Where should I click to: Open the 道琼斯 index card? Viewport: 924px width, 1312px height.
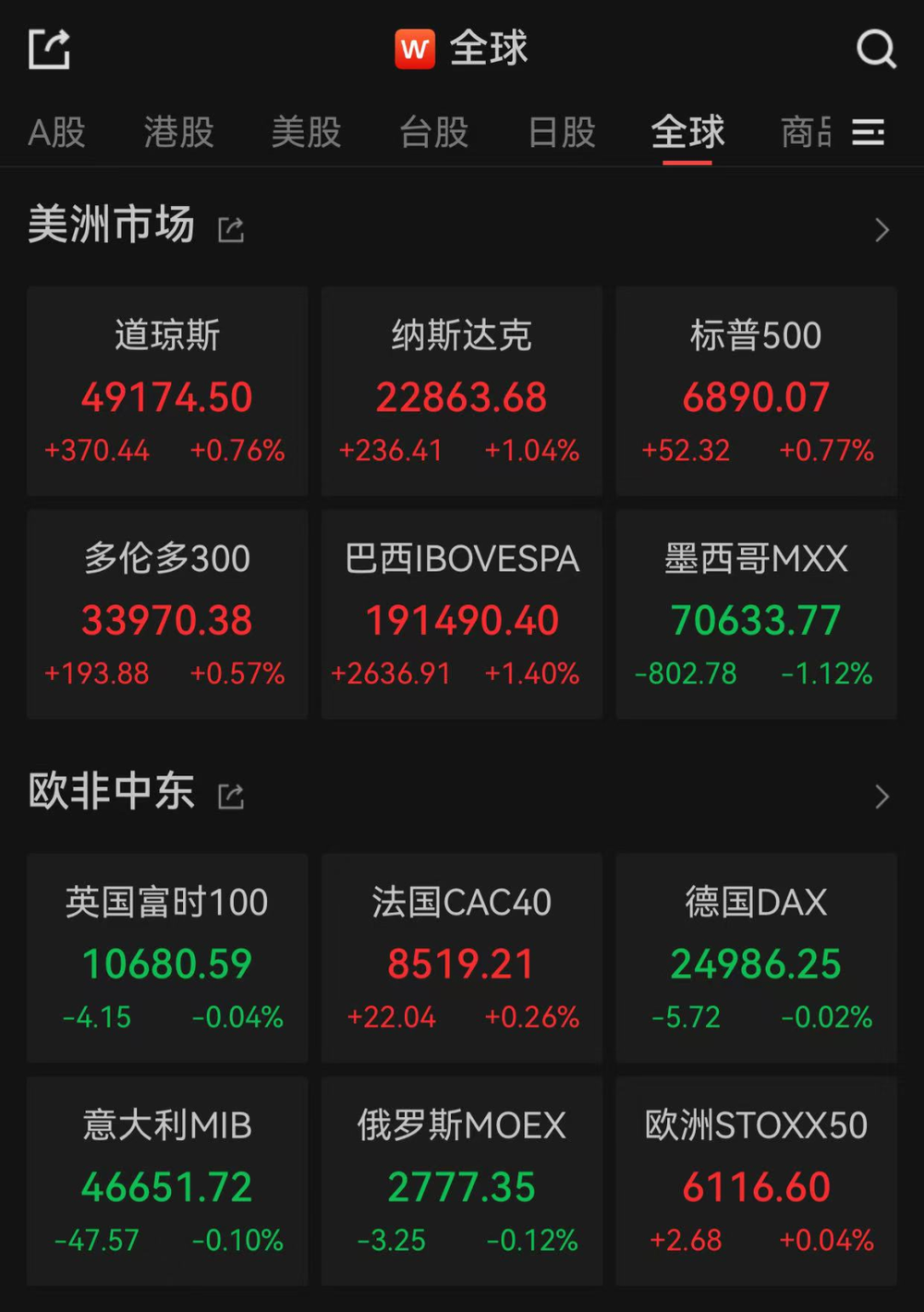click(x=167, y=391)
